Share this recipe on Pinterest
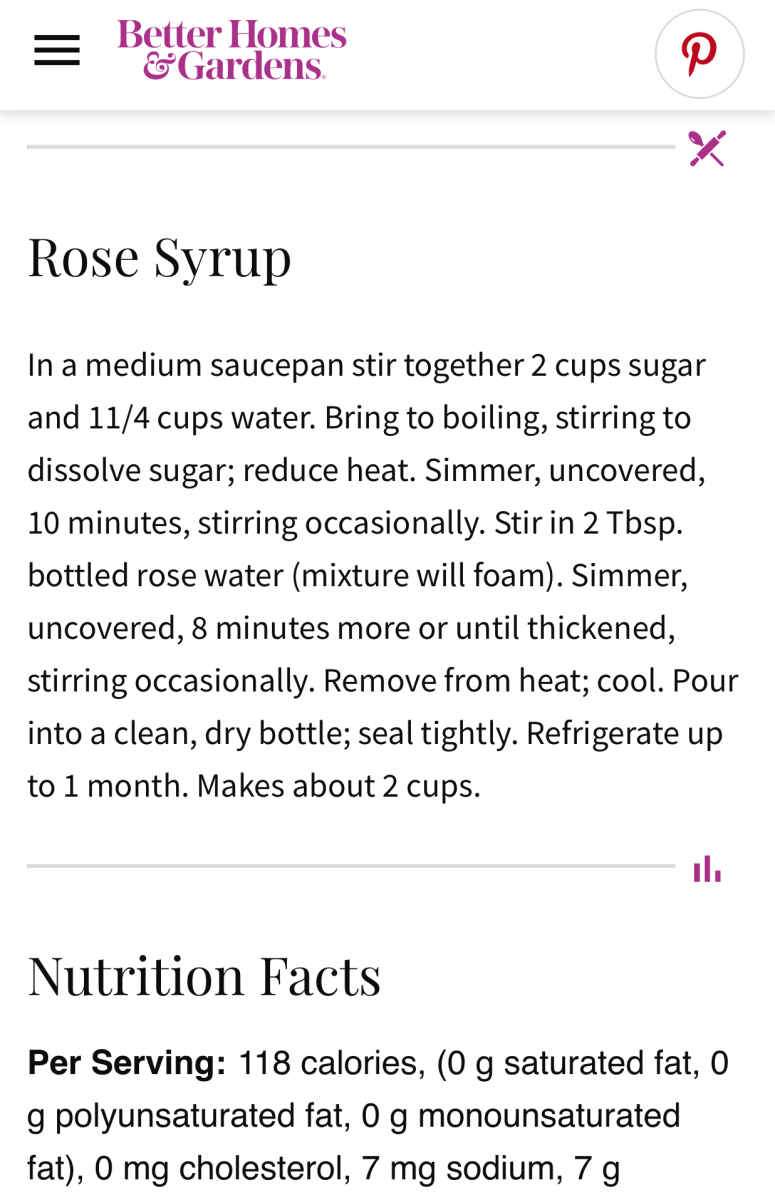775x1200 pixels. pos(699,54)
